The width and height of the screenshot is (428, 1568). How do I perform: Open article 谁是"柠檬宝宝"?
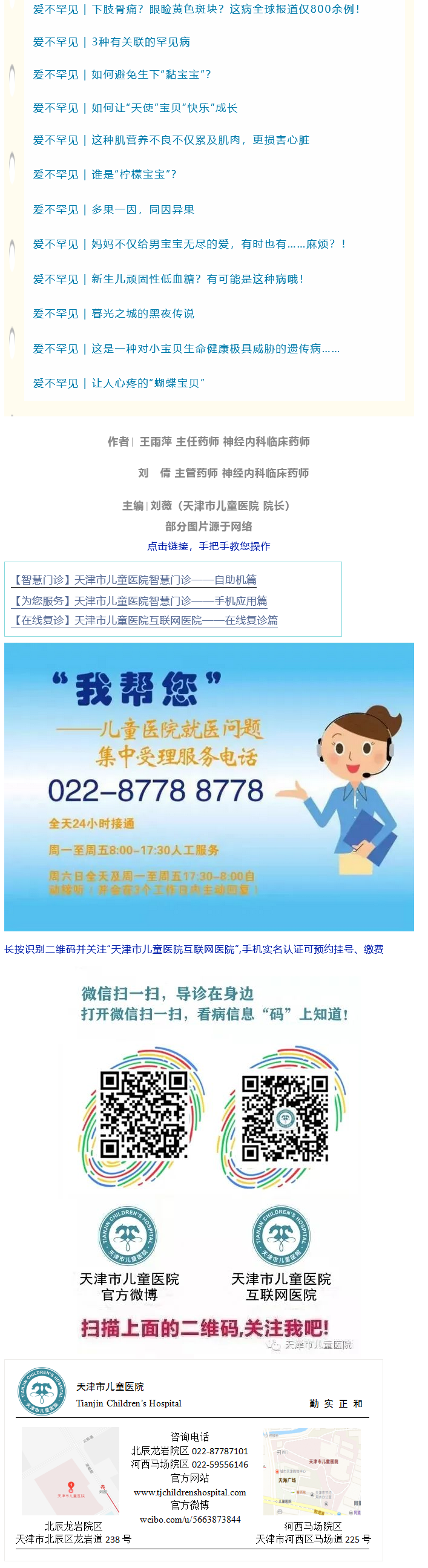pos(105,175)
